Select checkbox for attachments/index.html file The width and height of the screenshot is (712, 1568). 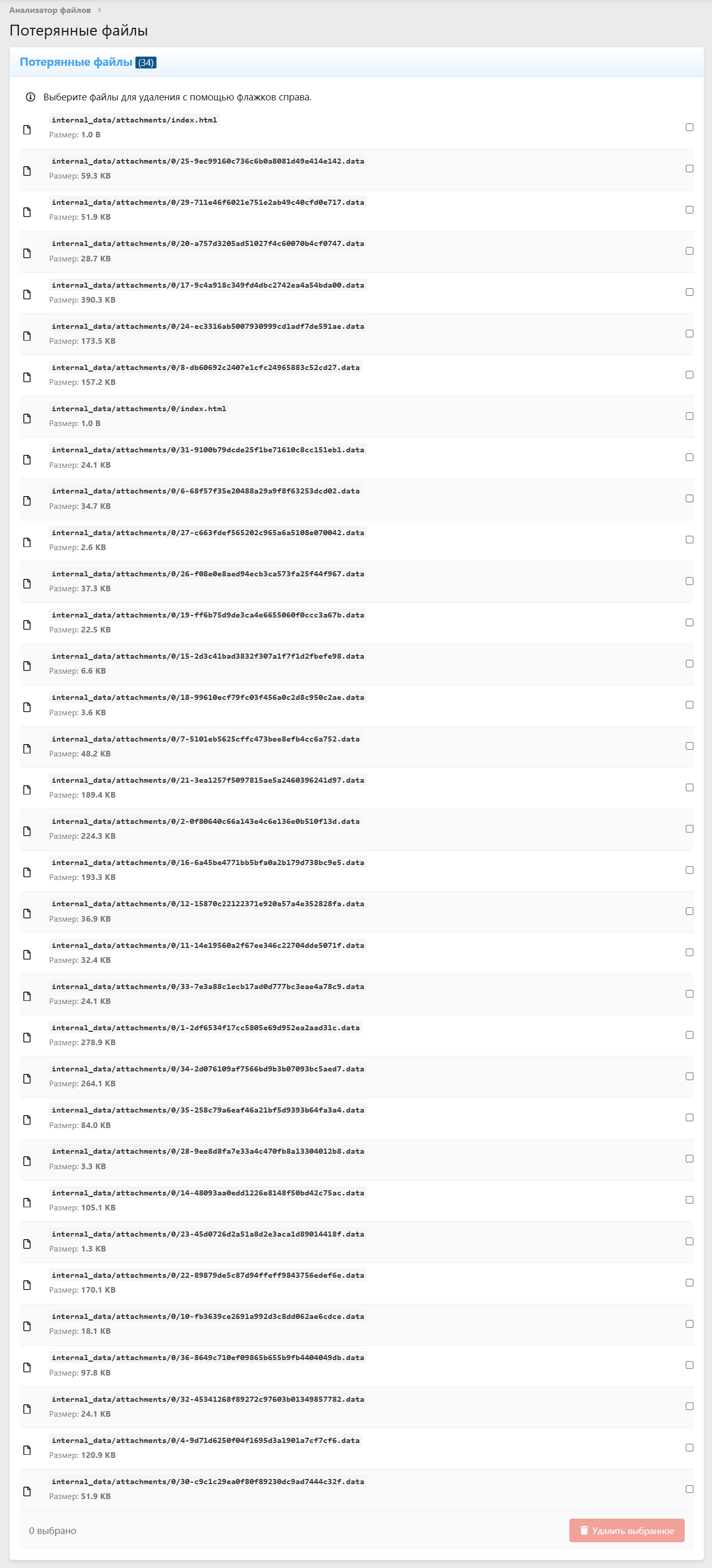coord(689,127)
